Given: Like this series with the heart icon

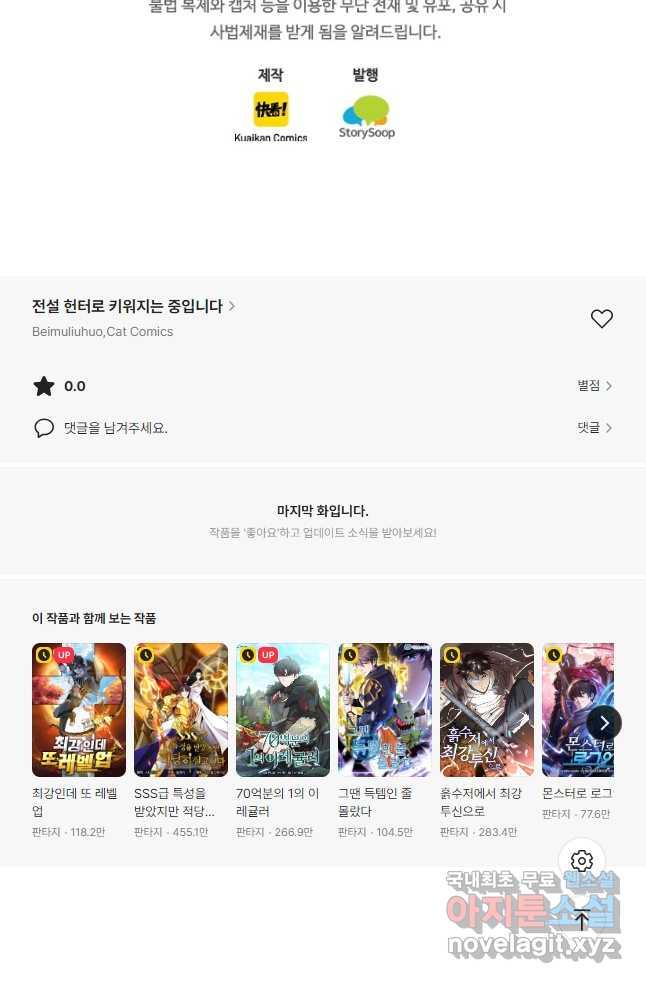Looking at the screenshot, I should click(601, 319).
